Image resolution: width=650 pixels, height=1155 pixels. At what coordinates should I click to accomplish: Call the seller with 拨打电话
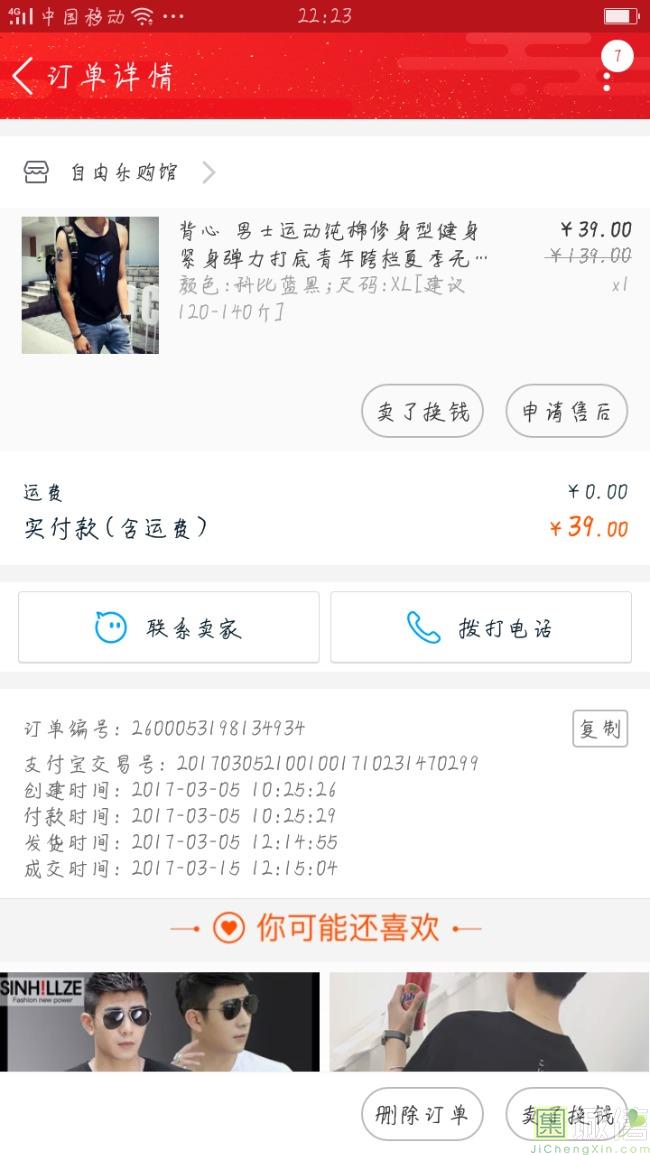point(481,628)
